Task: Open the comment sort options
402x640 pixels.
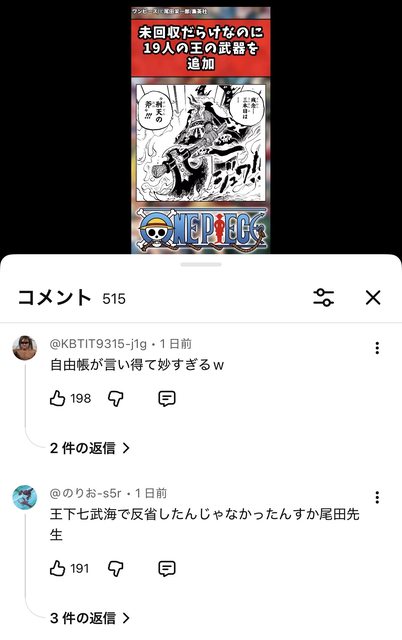Action: (324, 298)
